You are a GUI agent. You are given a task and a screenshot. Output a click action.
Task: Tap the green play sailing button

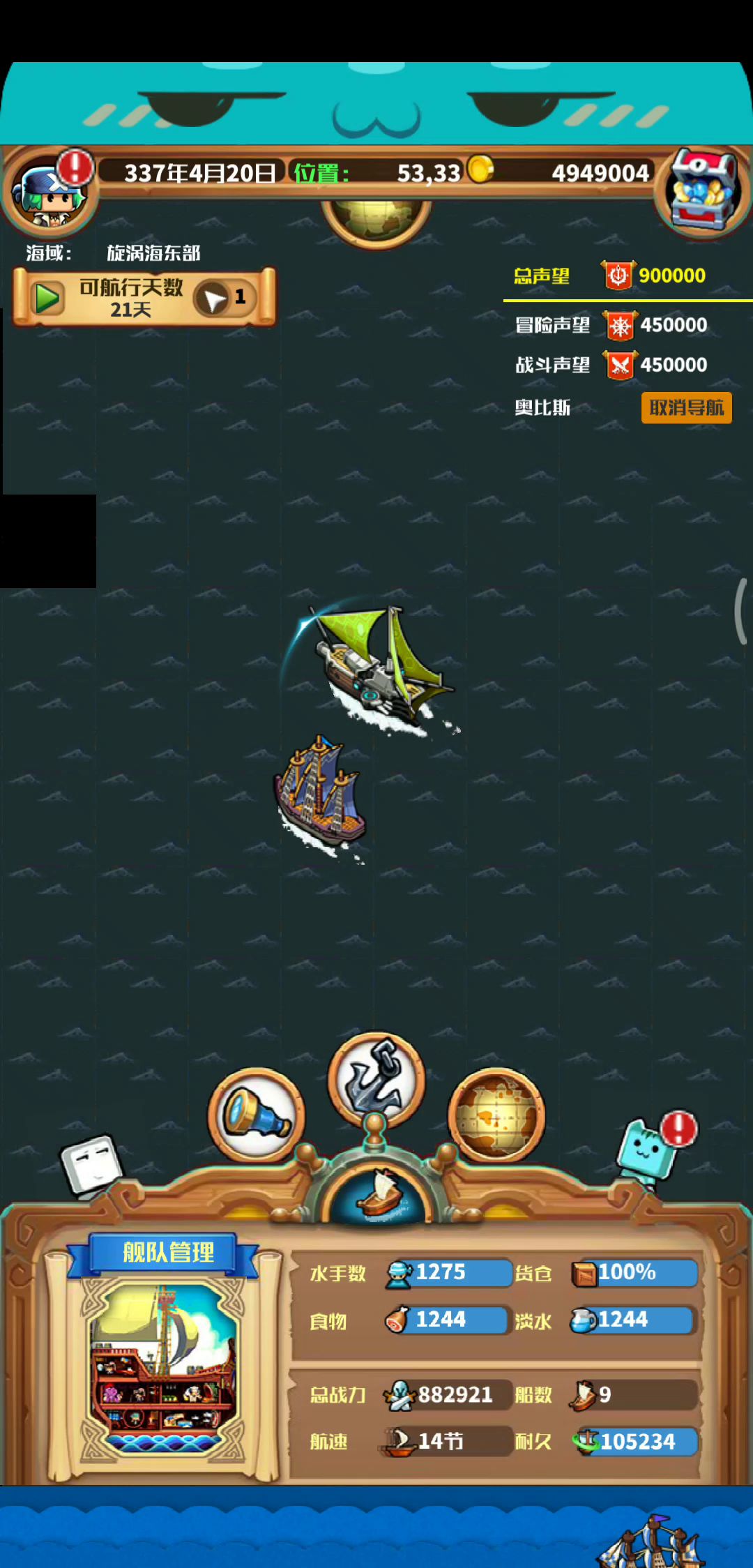click(x=47, y=299)
